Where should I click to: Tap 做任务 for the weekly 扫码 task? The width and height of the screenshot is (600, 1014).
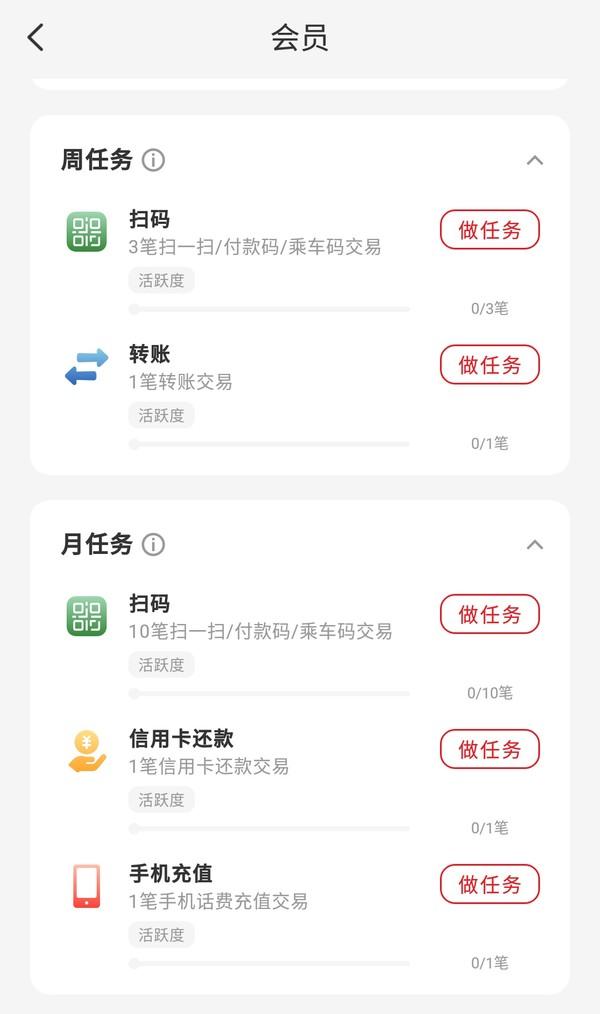(489, 230)
